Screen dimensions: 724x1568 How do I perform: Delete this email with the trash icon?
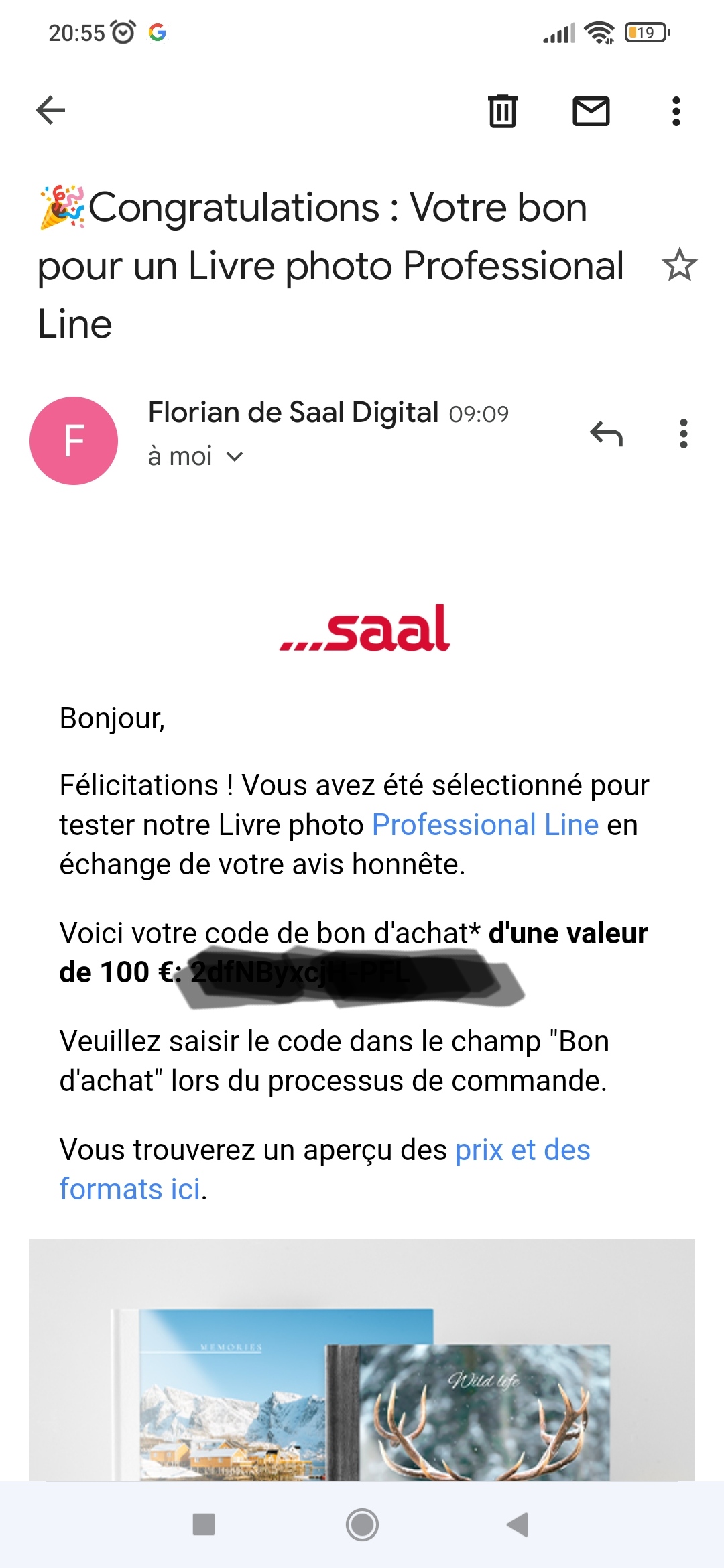coord(502,111)
